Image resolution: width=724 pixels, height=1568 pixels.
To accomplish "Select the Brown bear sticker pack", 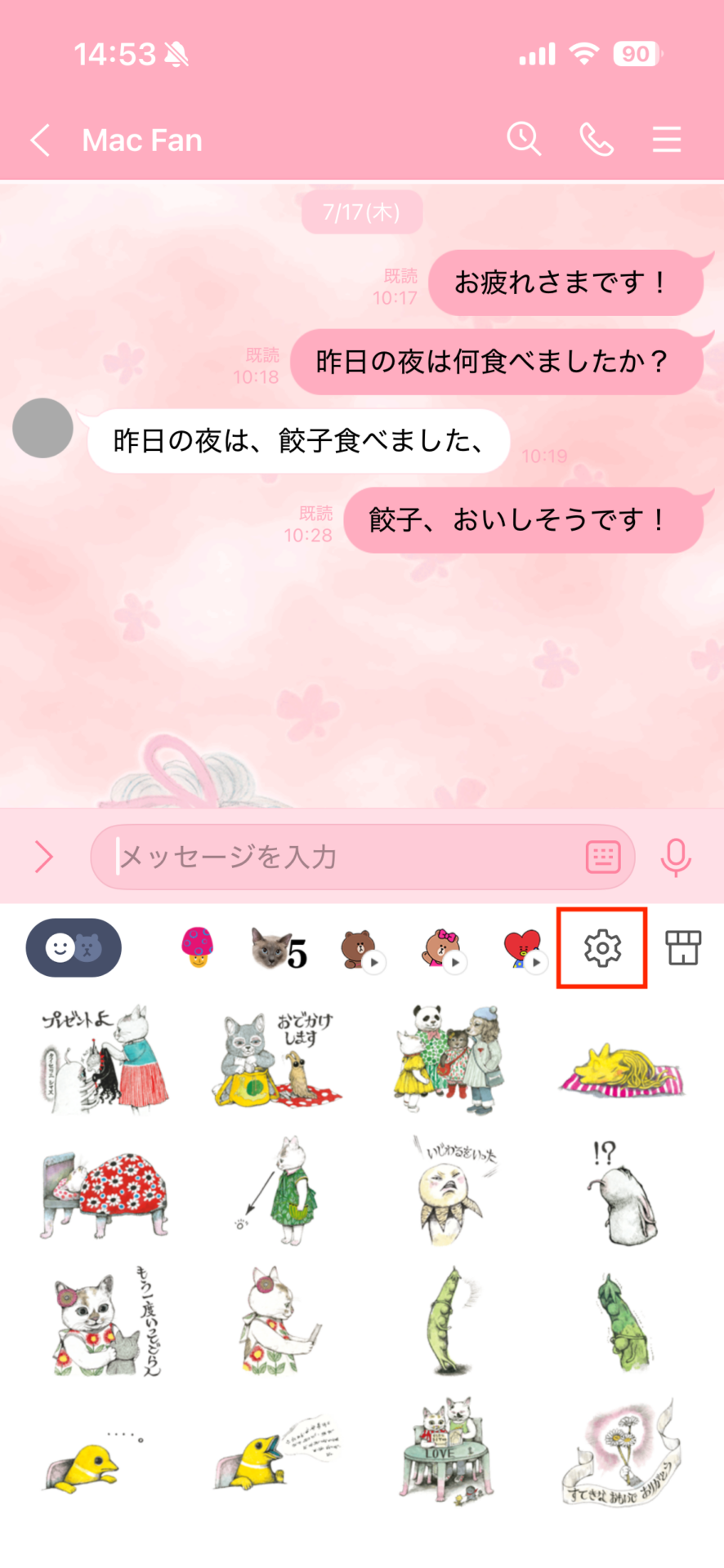I will coord(360,949).
